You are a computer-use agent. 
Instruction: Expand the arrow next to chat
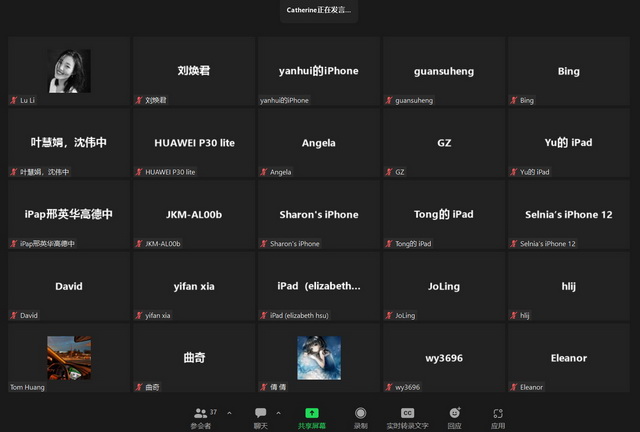click(x=278, y=412)
